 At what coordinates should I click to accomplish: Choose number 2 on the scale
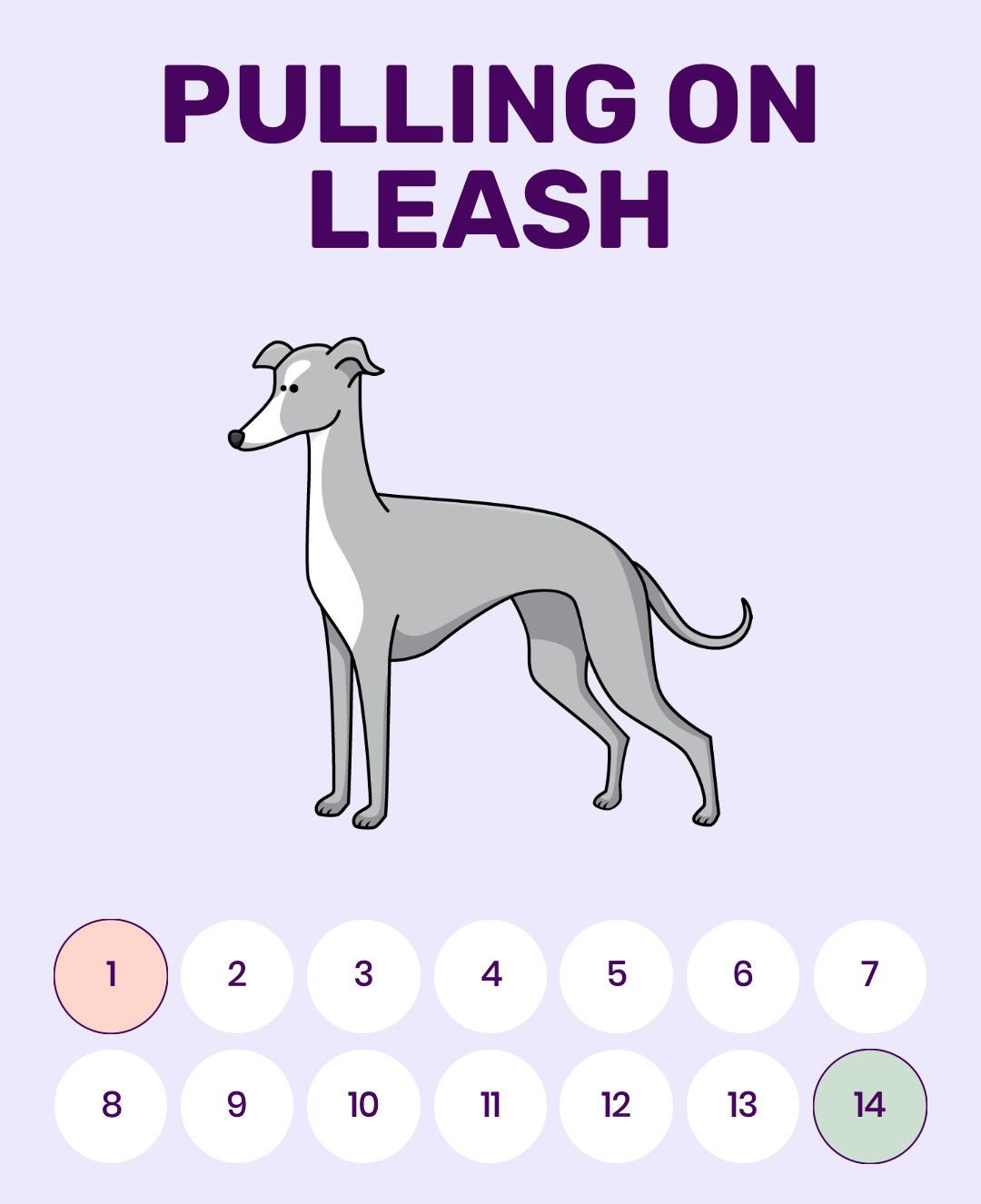[237, 976]
